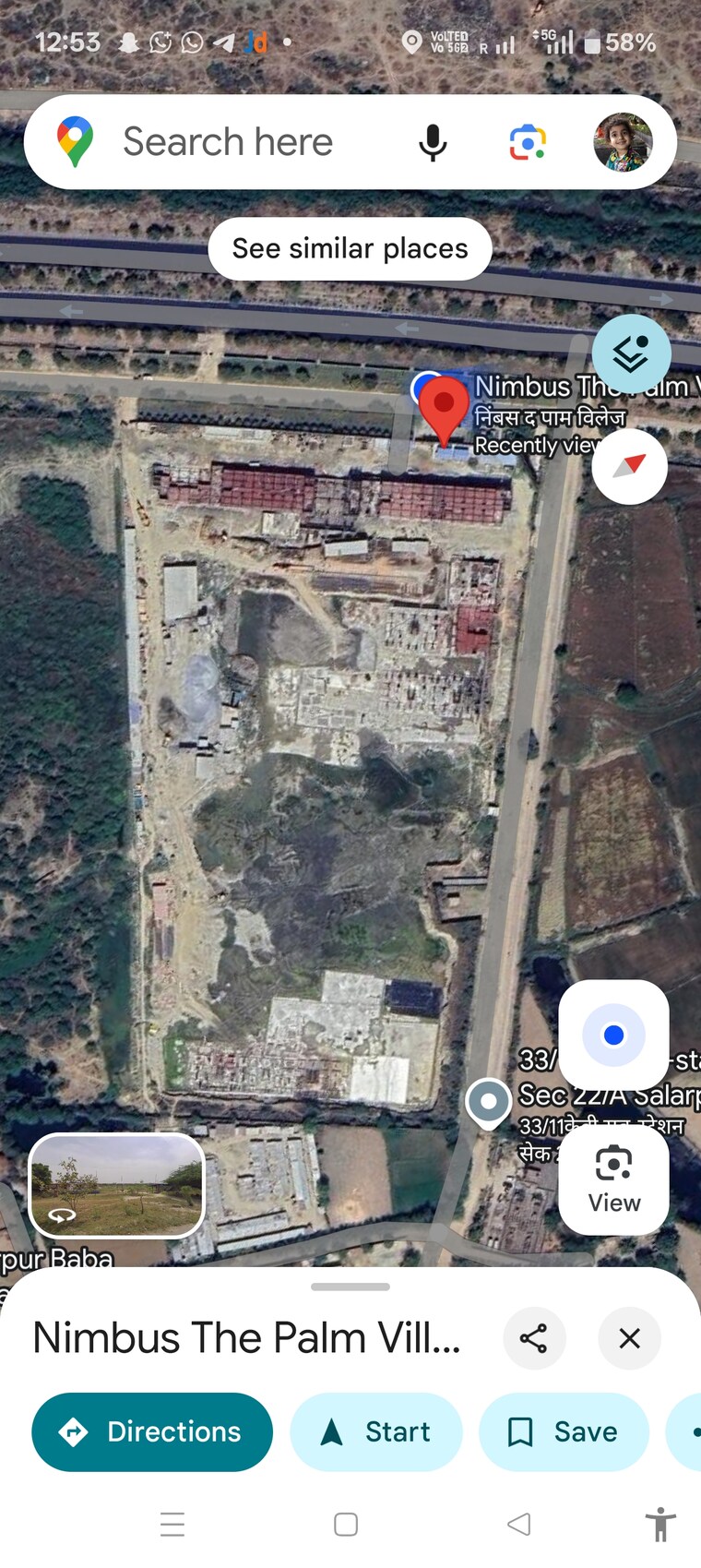This screenshot has width=701, height=1568.
Task: Open the account profile picture
Action: pos(623,143)
